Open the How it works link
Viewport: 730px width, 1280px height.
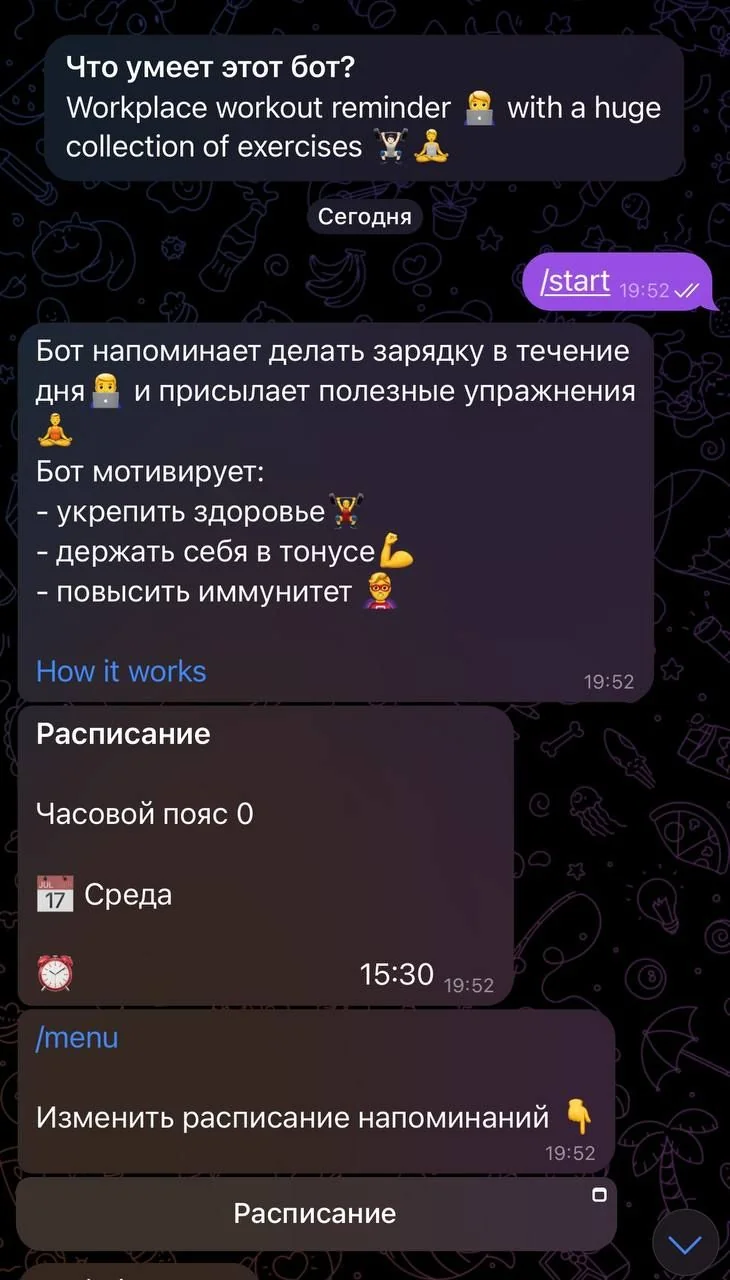coord(121,671)
